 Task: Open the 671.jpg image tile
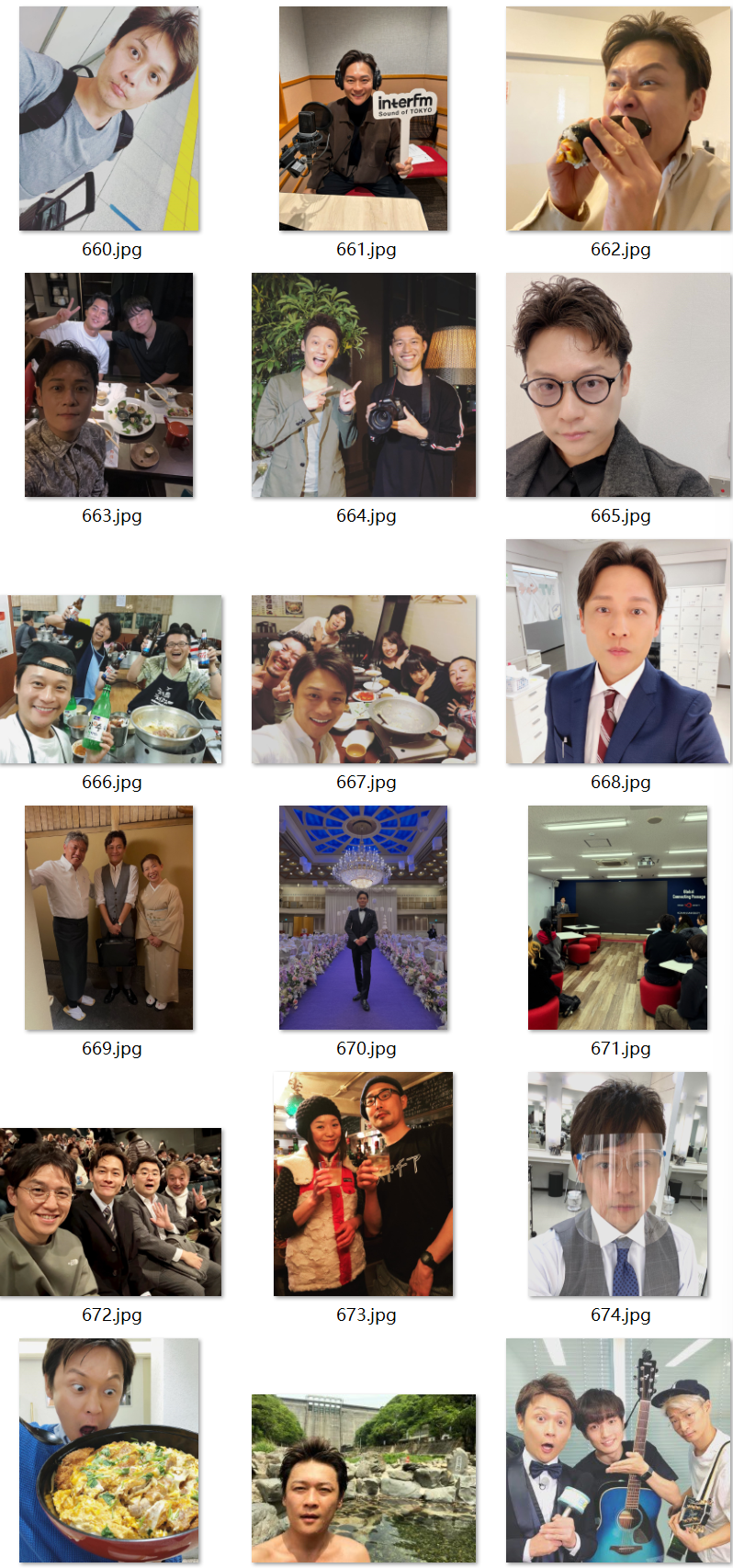point(618,918)
